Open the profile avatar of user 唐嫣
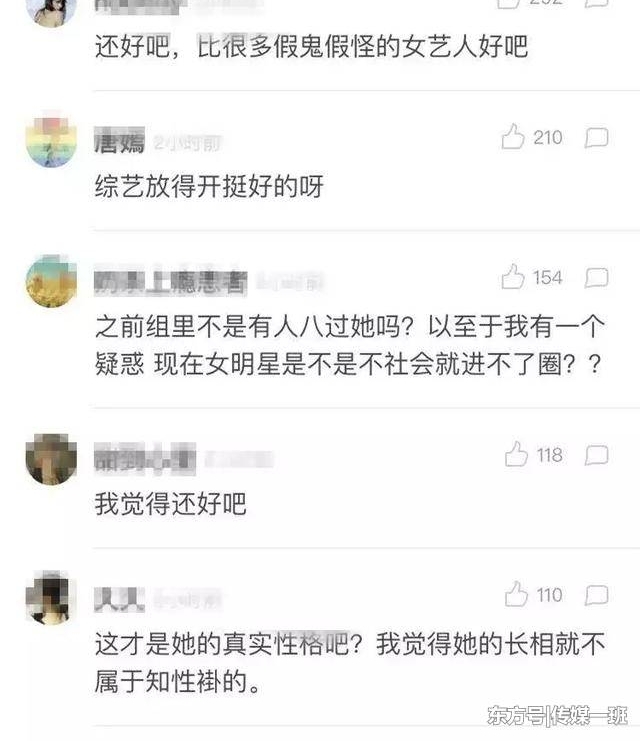Screen dimensions: 640x741 tap(50, 142)
